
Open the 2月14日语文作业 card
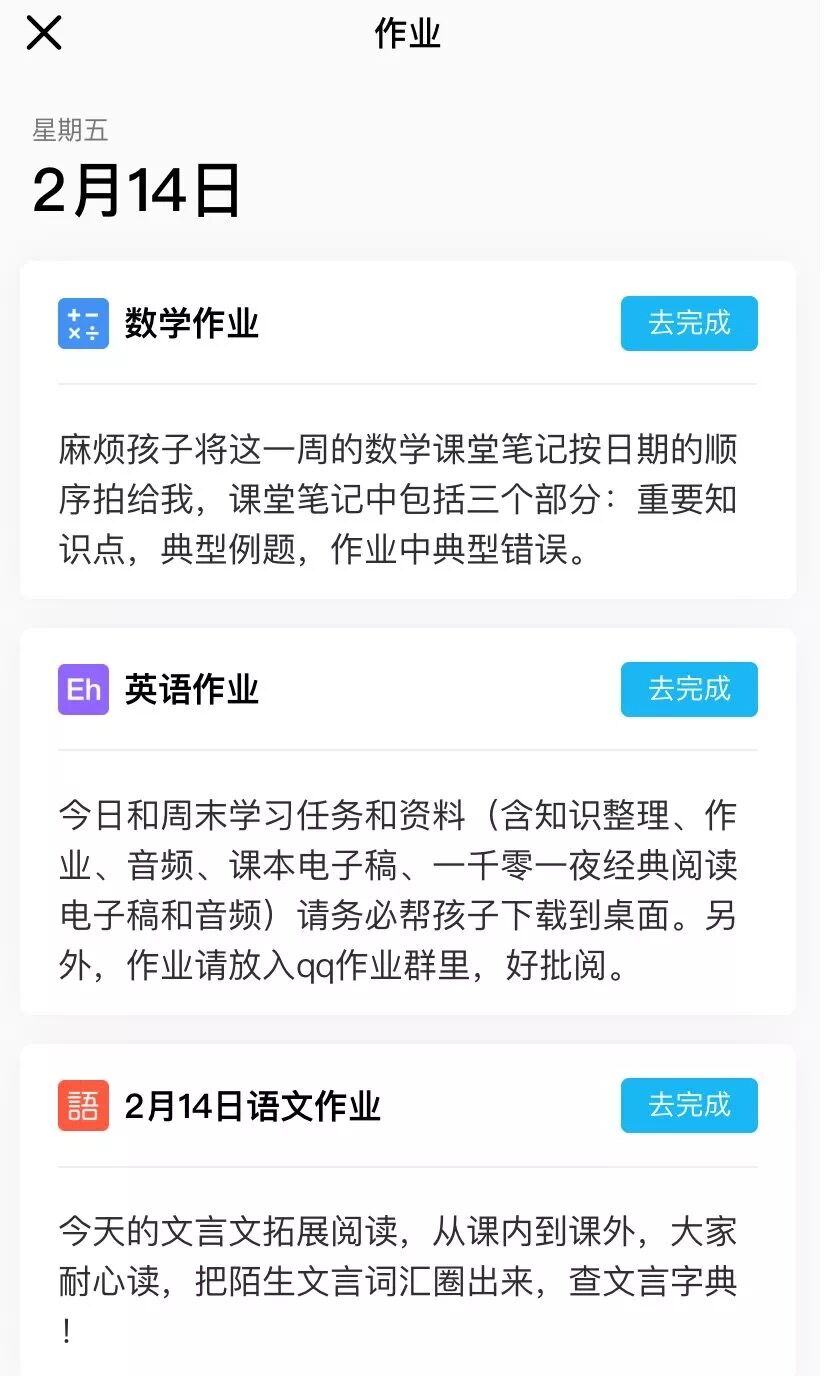click(x=398, y=1280)
